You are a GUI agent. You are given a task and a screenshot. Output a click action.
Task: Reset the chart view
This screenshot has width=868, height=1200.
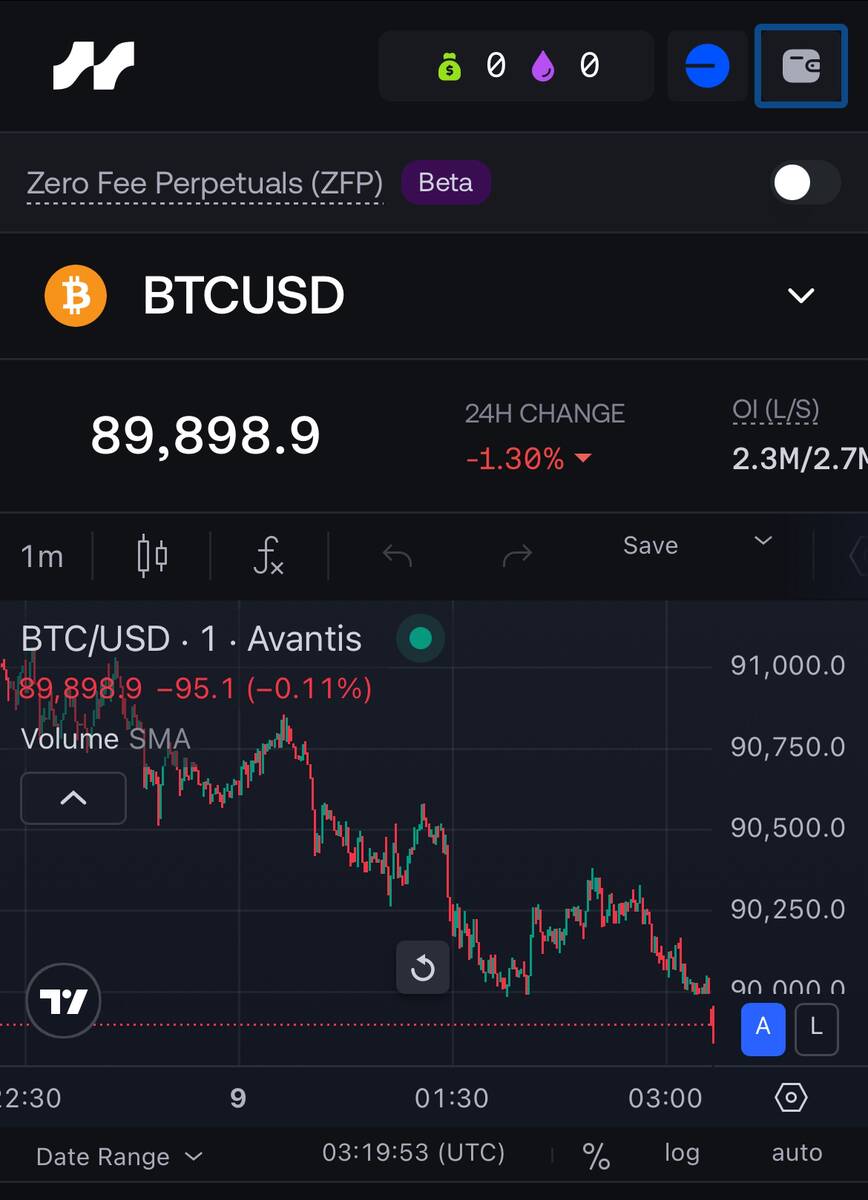(422, 967)
